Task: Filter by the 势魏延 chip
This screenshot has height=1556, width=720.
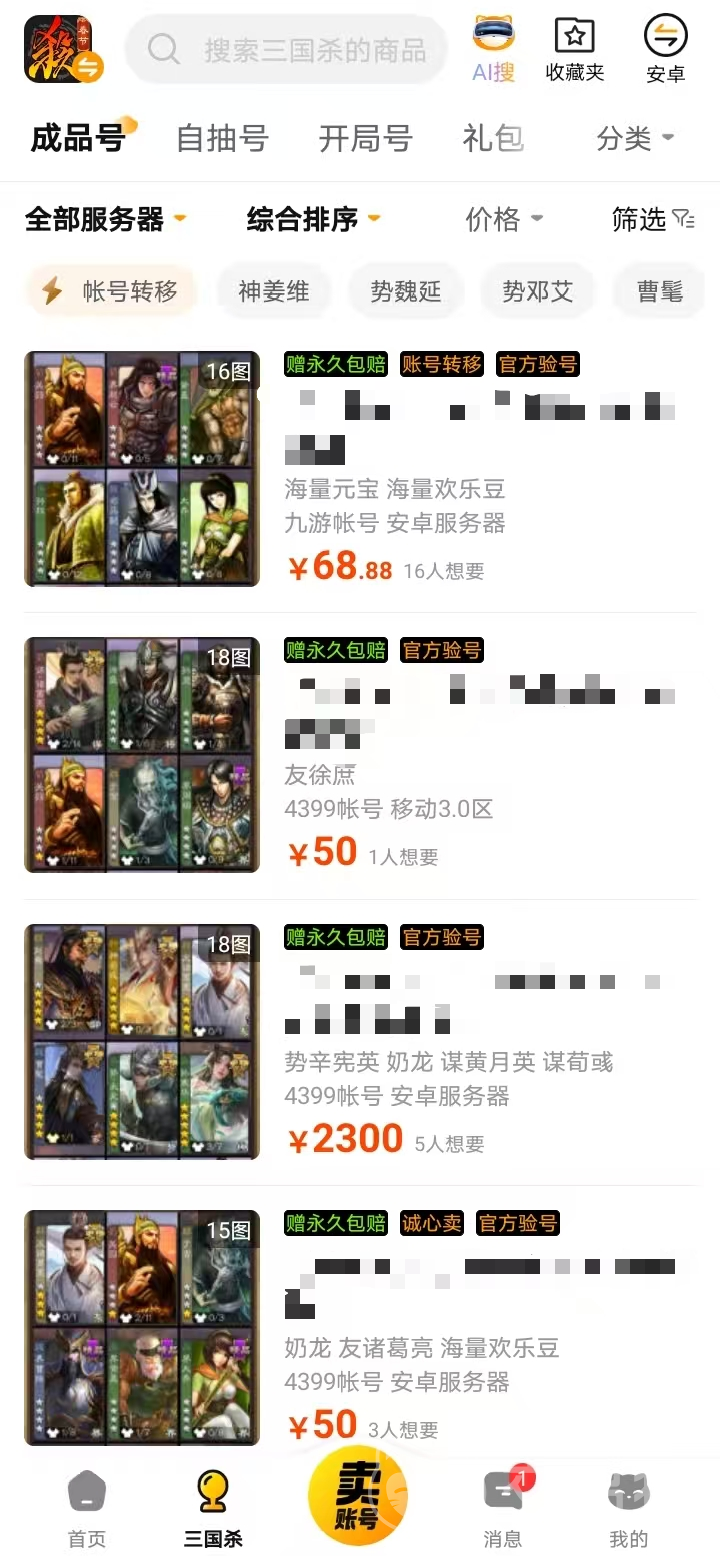Action: click(x=405, y=291)
